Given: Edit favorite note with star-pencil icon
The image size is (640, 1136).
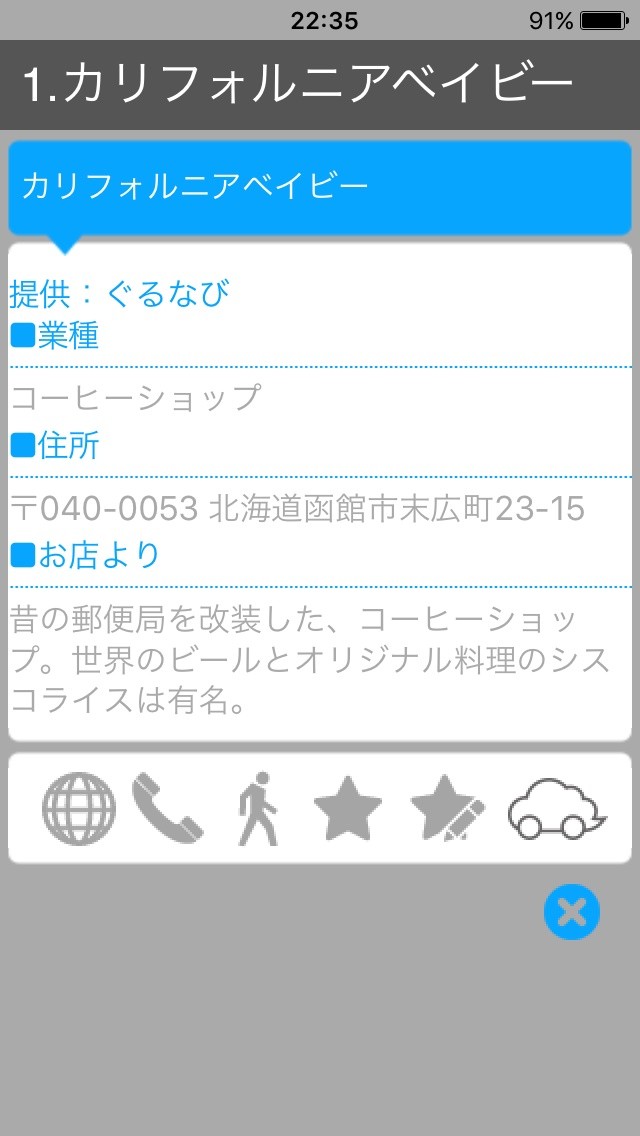Looking at the screenshot, I should point(447,808).
